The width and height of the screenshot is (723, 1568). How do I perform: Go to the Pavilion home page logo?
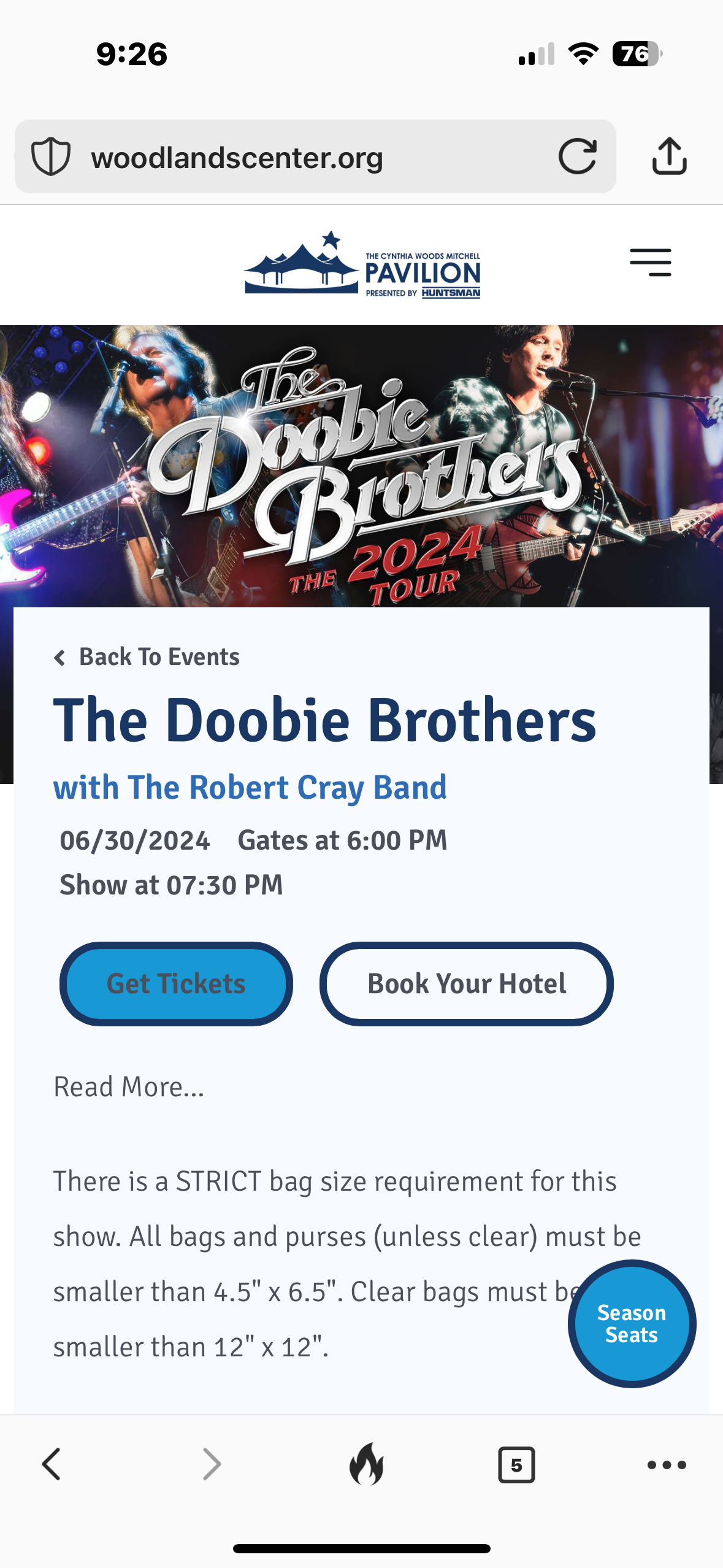point(362,266)
